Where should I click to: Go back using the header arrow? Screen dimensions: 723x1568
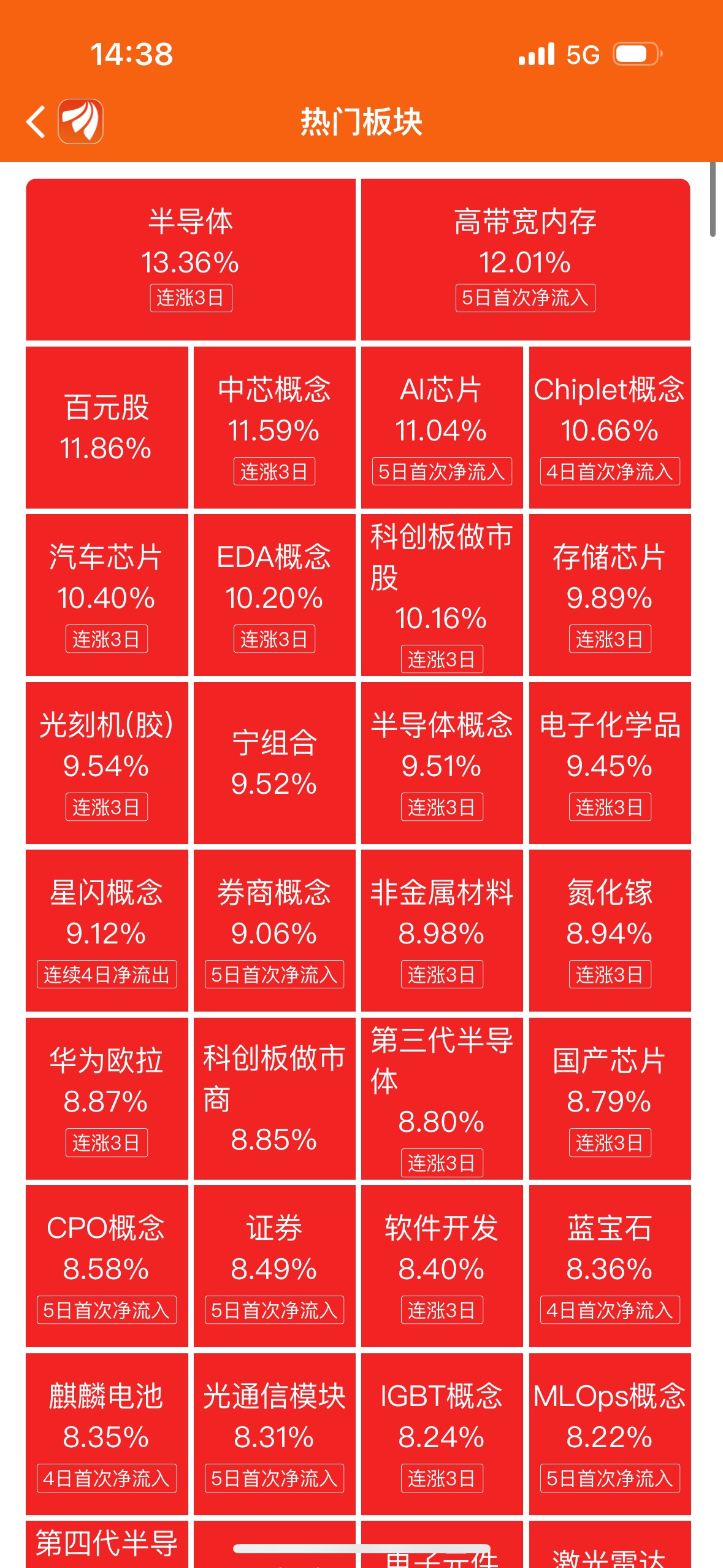[36, 121]
